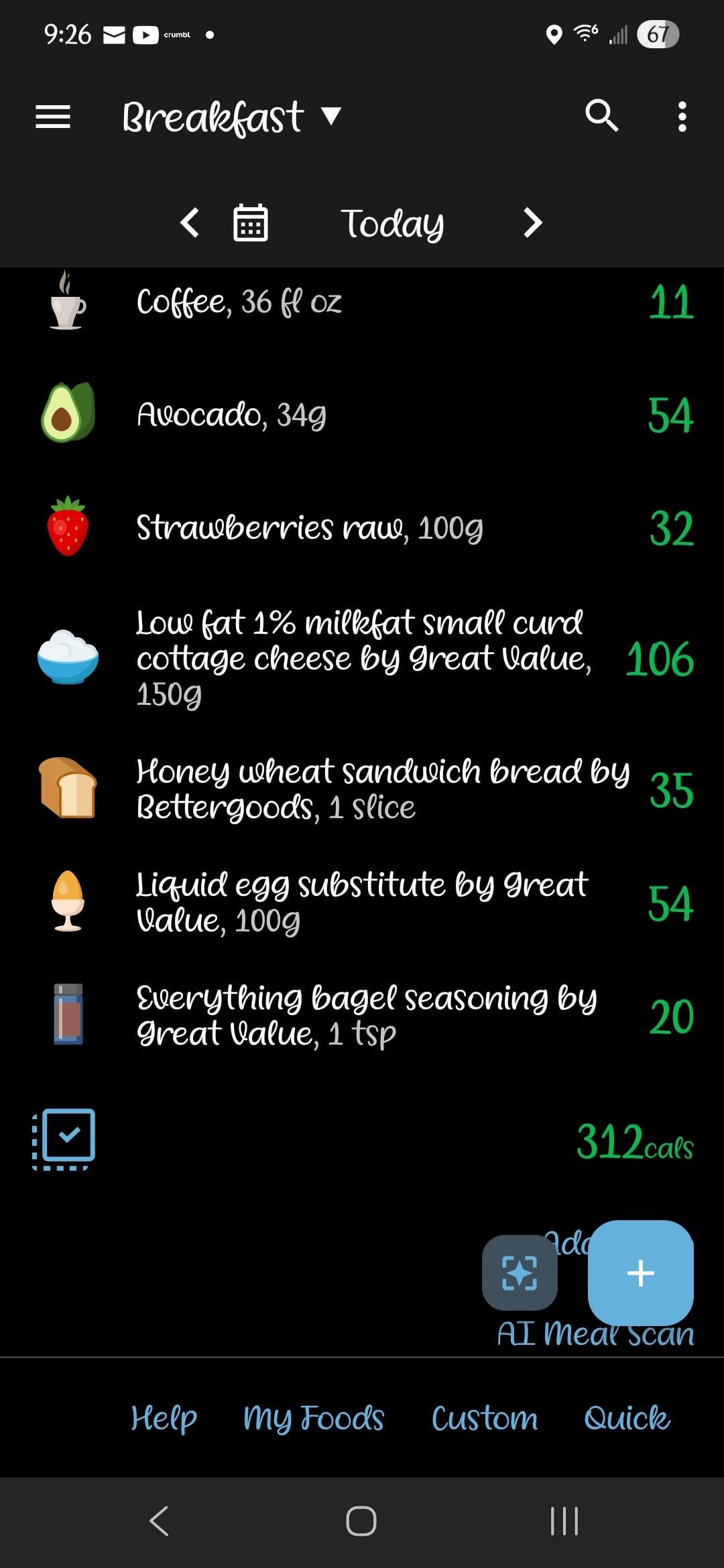Open the hamburger navigation menu
The width and height of the screenshot is (724, 1568).
coord(53,117)
